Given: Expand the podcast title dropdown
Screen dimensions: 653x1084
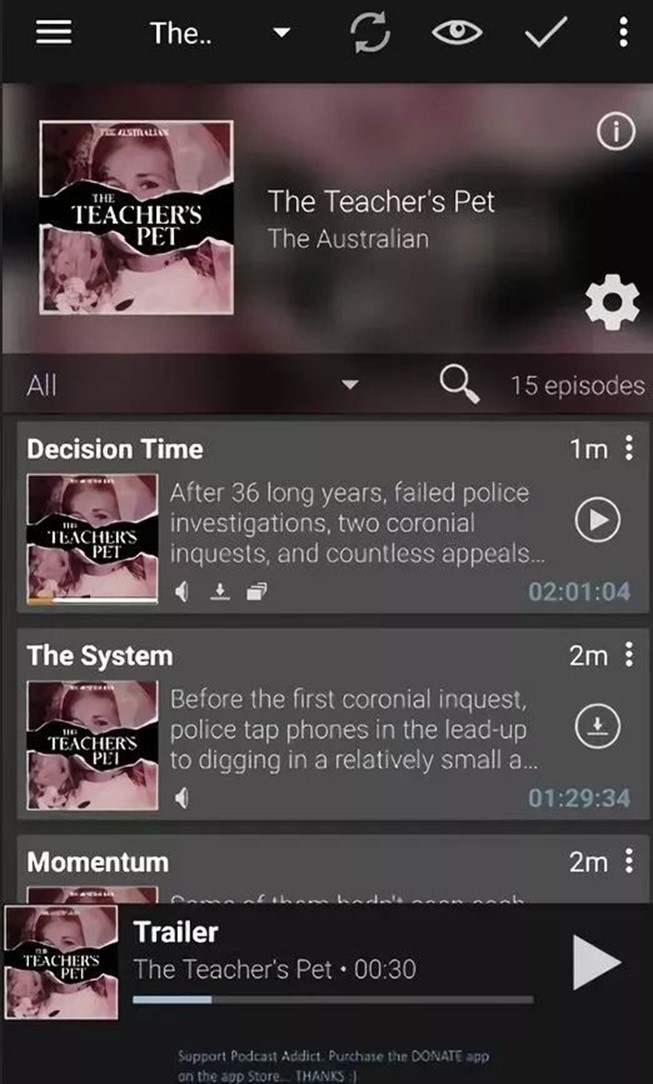Looking at the screenshot, I should pyautogui.click(x=282, y=33).
